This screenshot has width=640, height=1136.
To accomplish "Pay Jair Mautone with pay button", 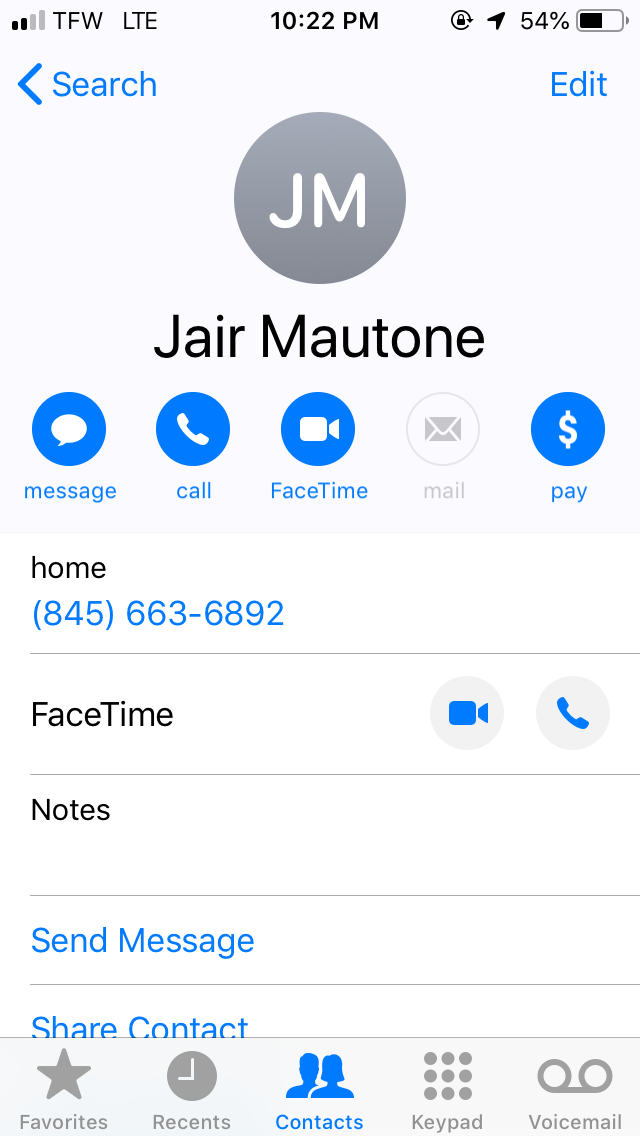I will click(567, 430).
